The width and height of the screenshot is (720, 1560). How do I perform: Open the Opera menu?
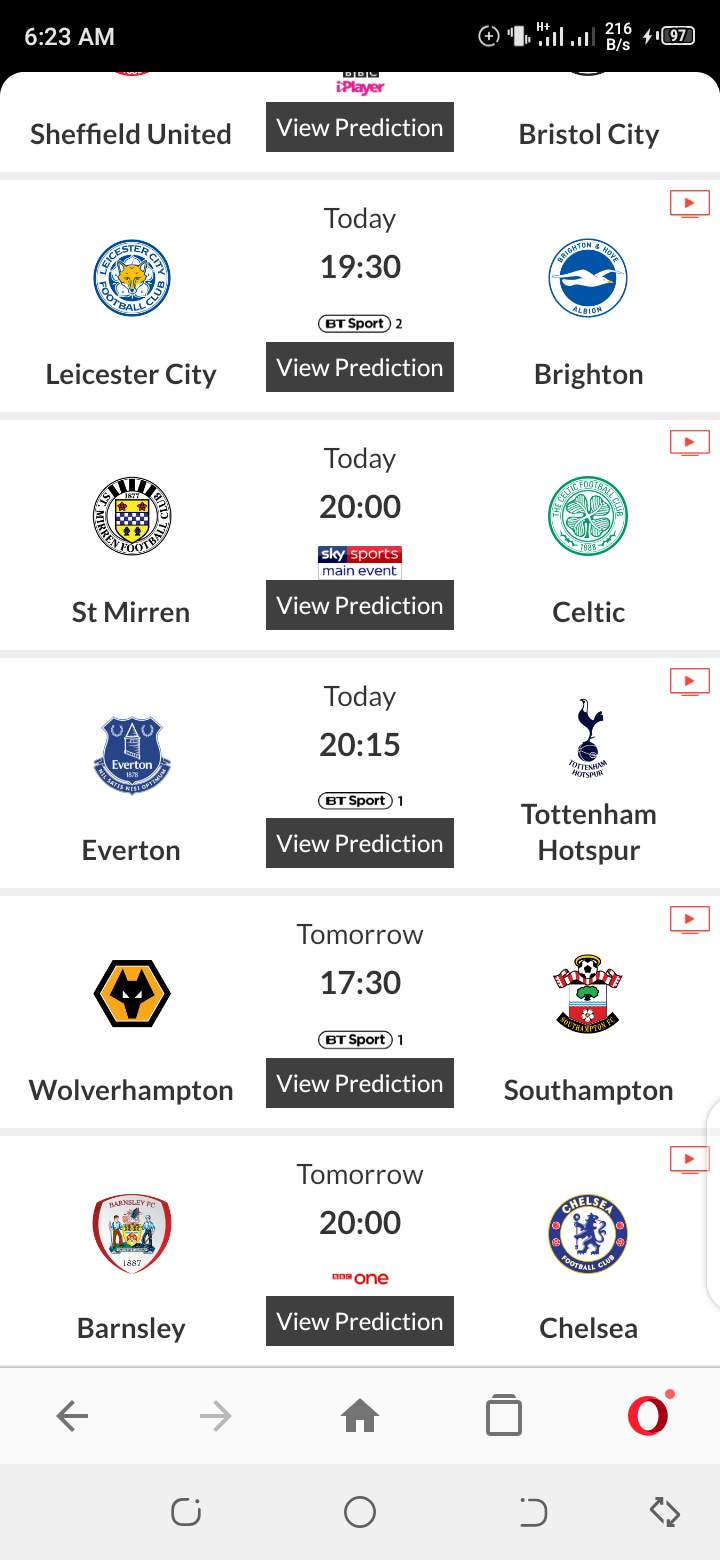pos(648,1415)
